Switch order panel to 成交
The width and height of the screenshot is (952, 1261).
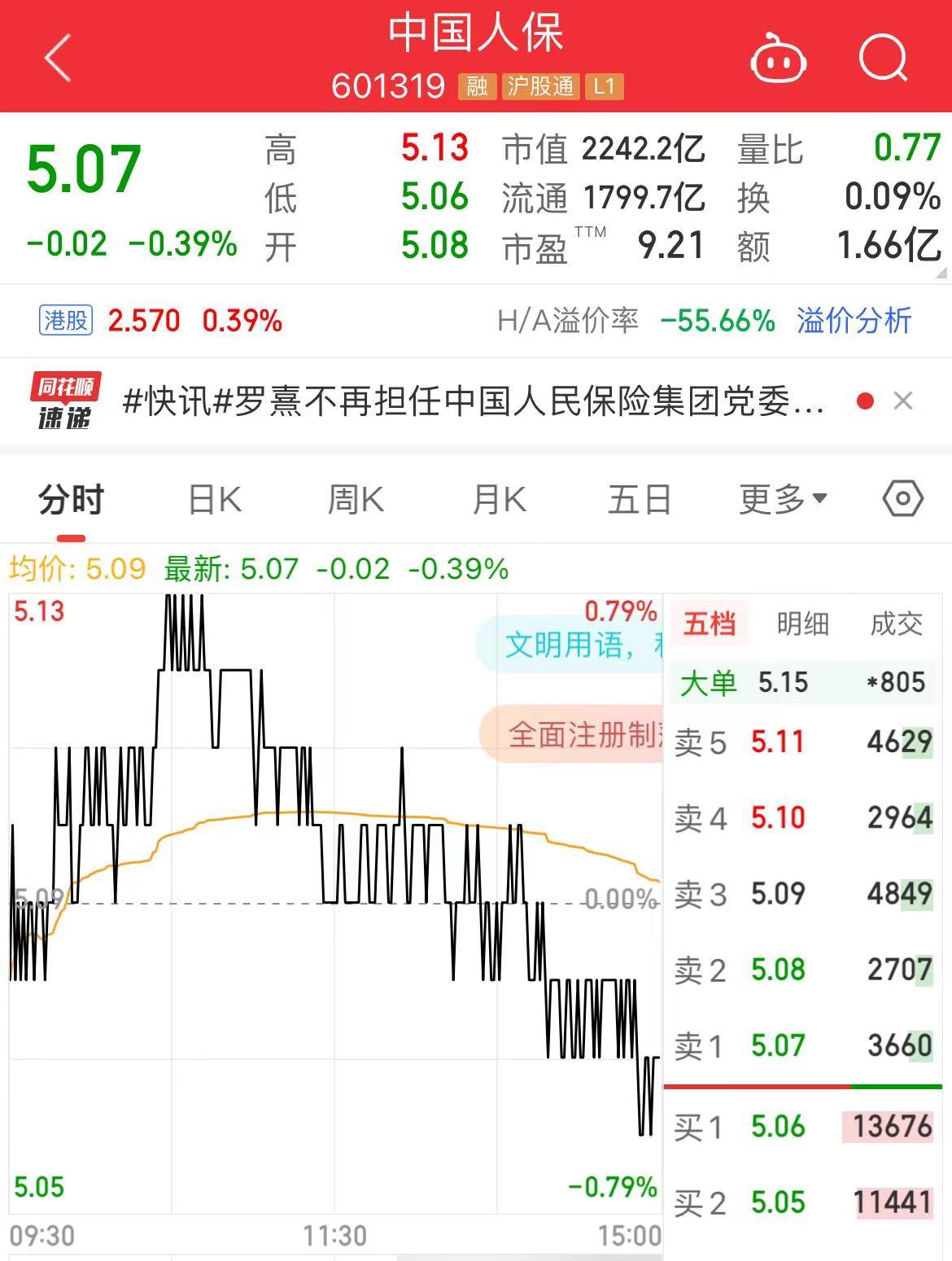point(896,624)
